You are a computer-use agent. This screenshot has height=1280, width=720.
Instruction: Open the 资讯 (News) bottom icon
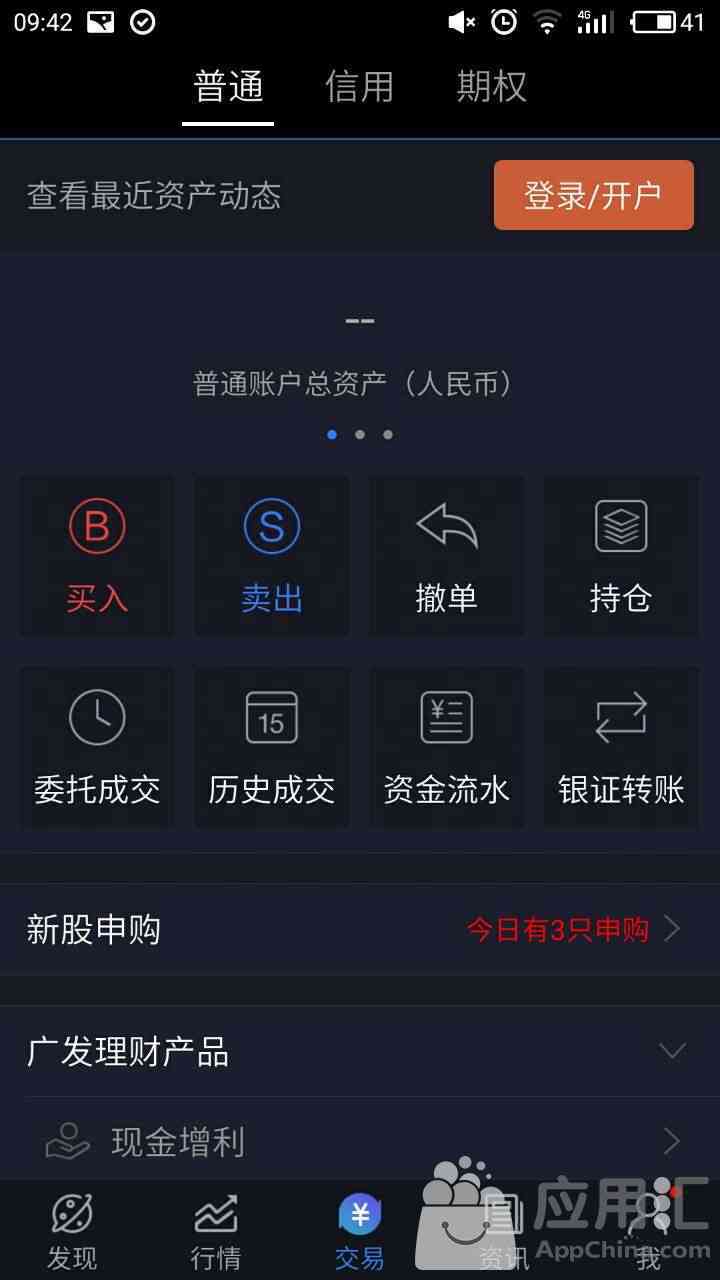pyautogui.click(x=502, y=1230)
